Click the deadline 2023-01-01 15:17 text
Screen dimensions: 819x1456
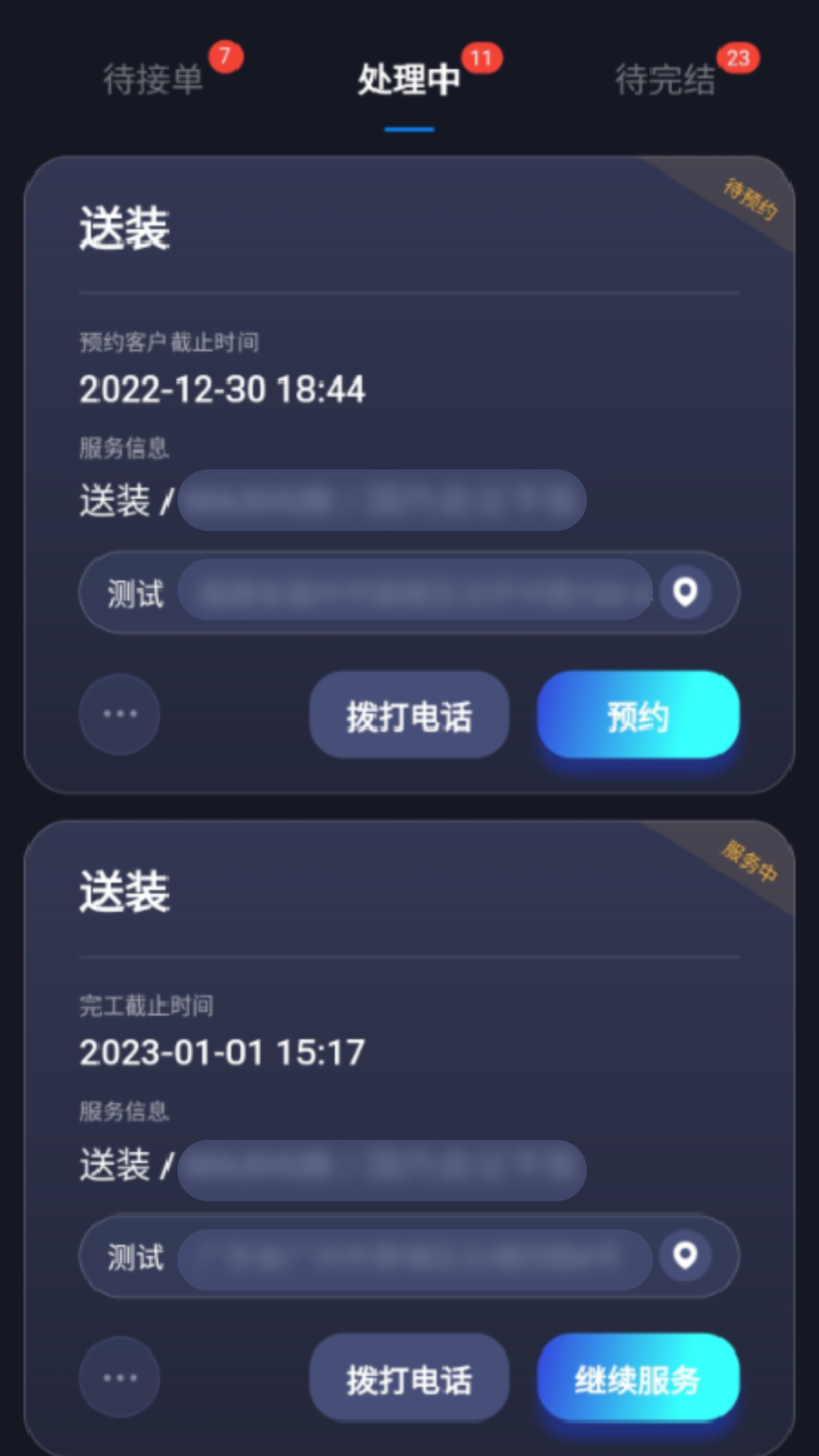coord(221,1052)
